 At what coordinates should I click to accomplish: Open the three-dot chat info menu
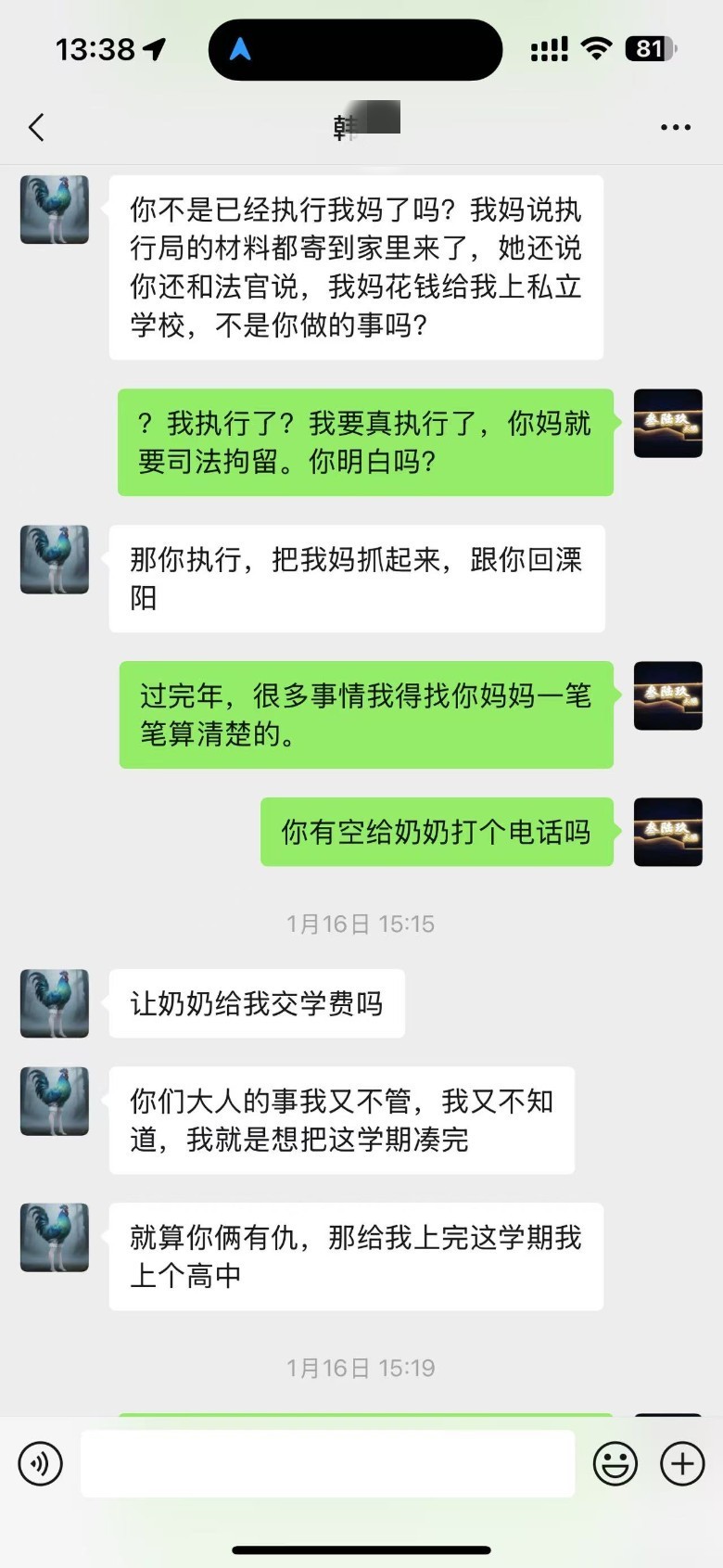pyautogui.click(x=675, y=127)
